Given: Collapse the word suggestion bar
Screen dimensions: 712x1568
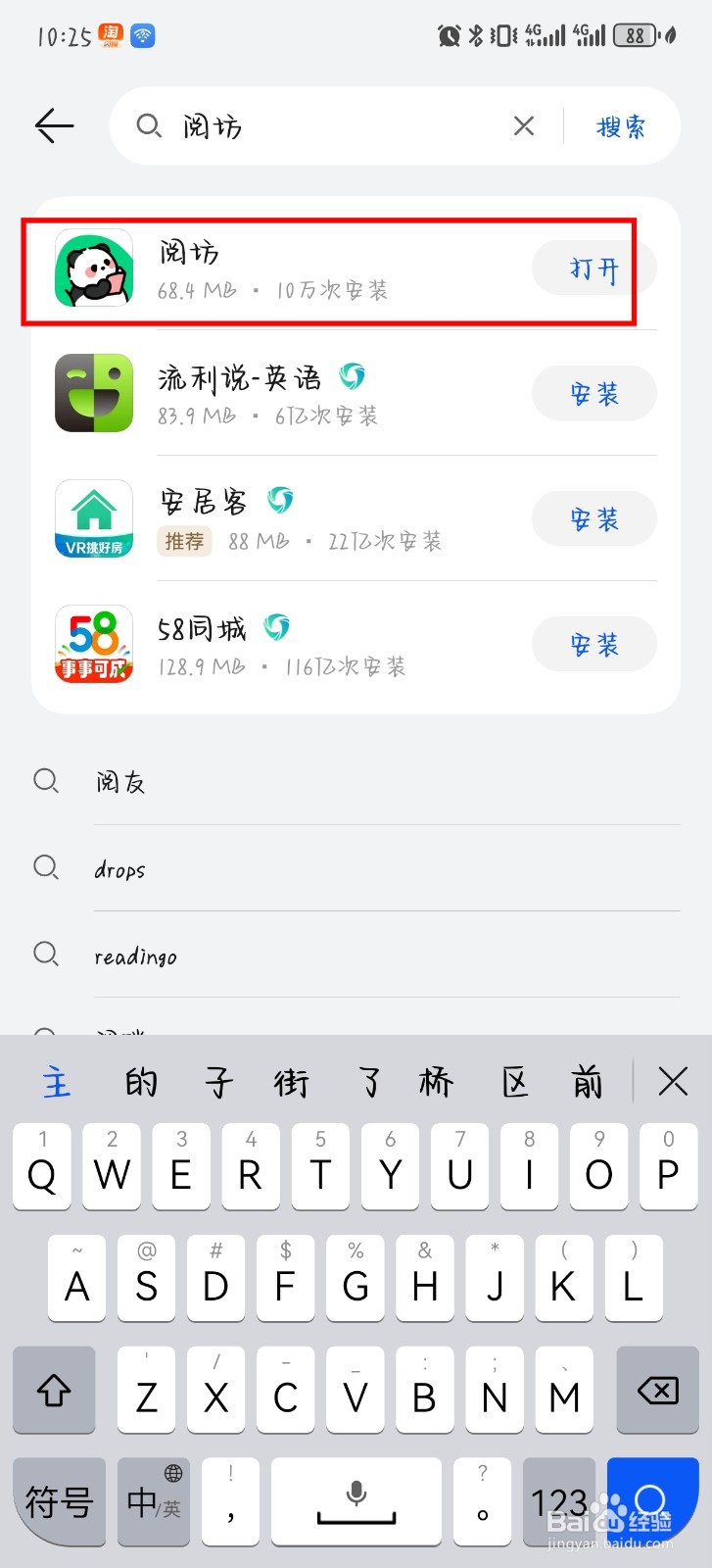Looking at the screenshot, I should pyautogui.click(x=674, y=1081).
